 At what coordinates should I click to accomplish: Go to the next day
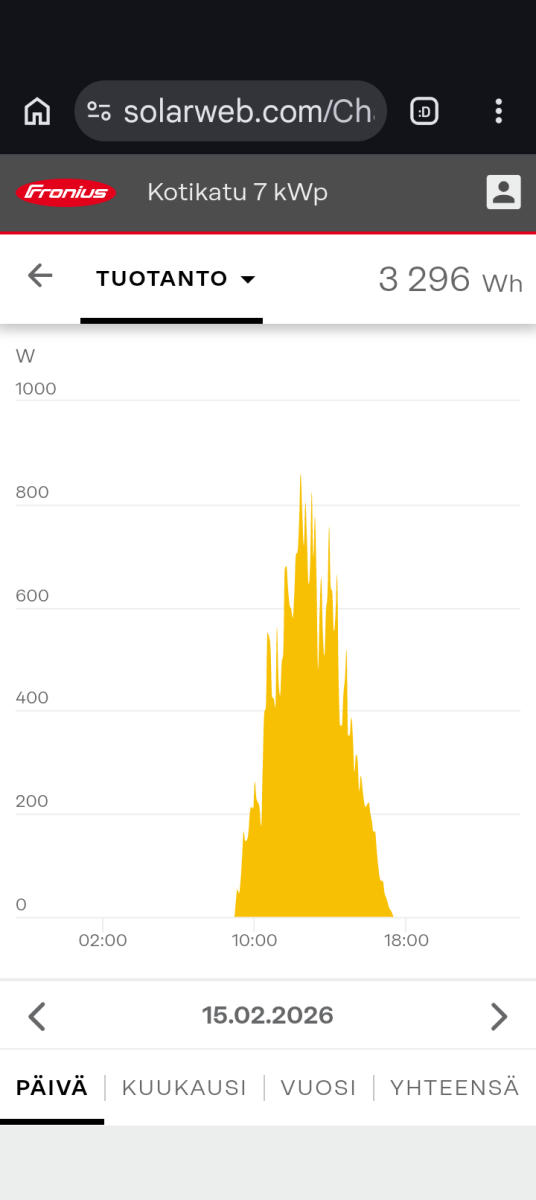click(x=498, y=1017)
